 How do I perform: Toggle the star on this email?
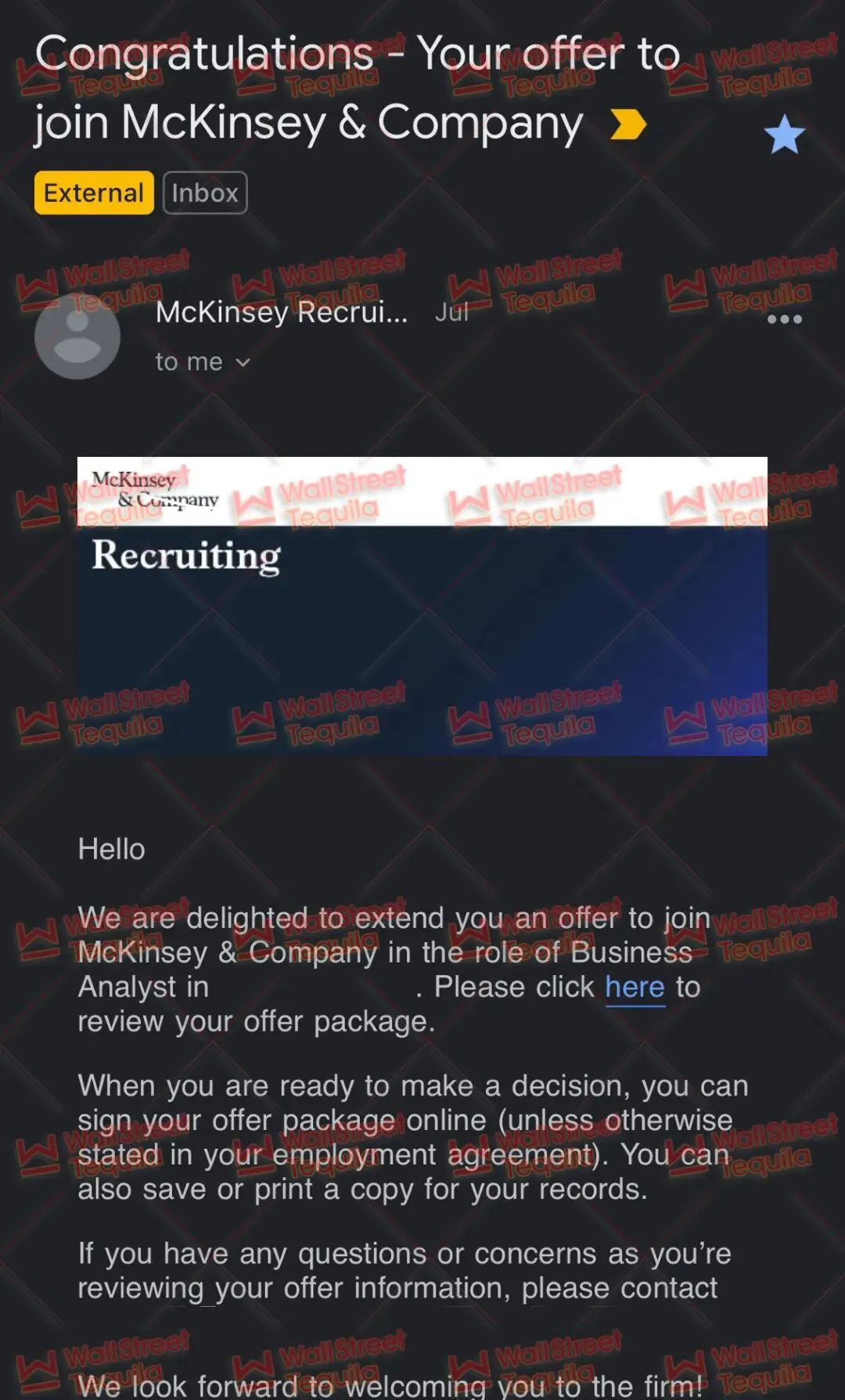pyautogui.click(x=784, y=135)
